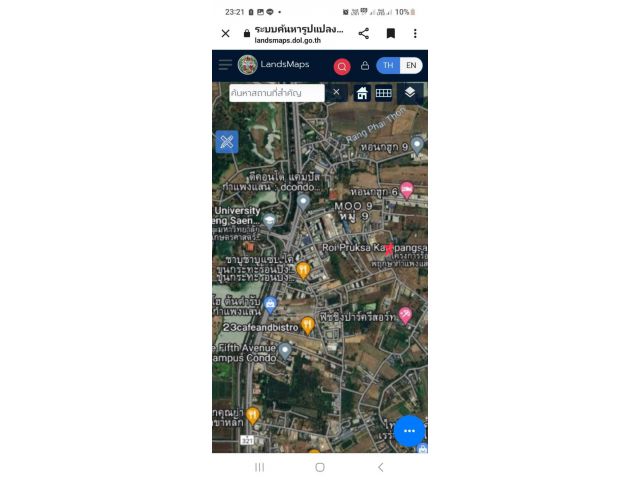Switch language to TH
This screenshot has width=640, height=480.
point(388,65)
